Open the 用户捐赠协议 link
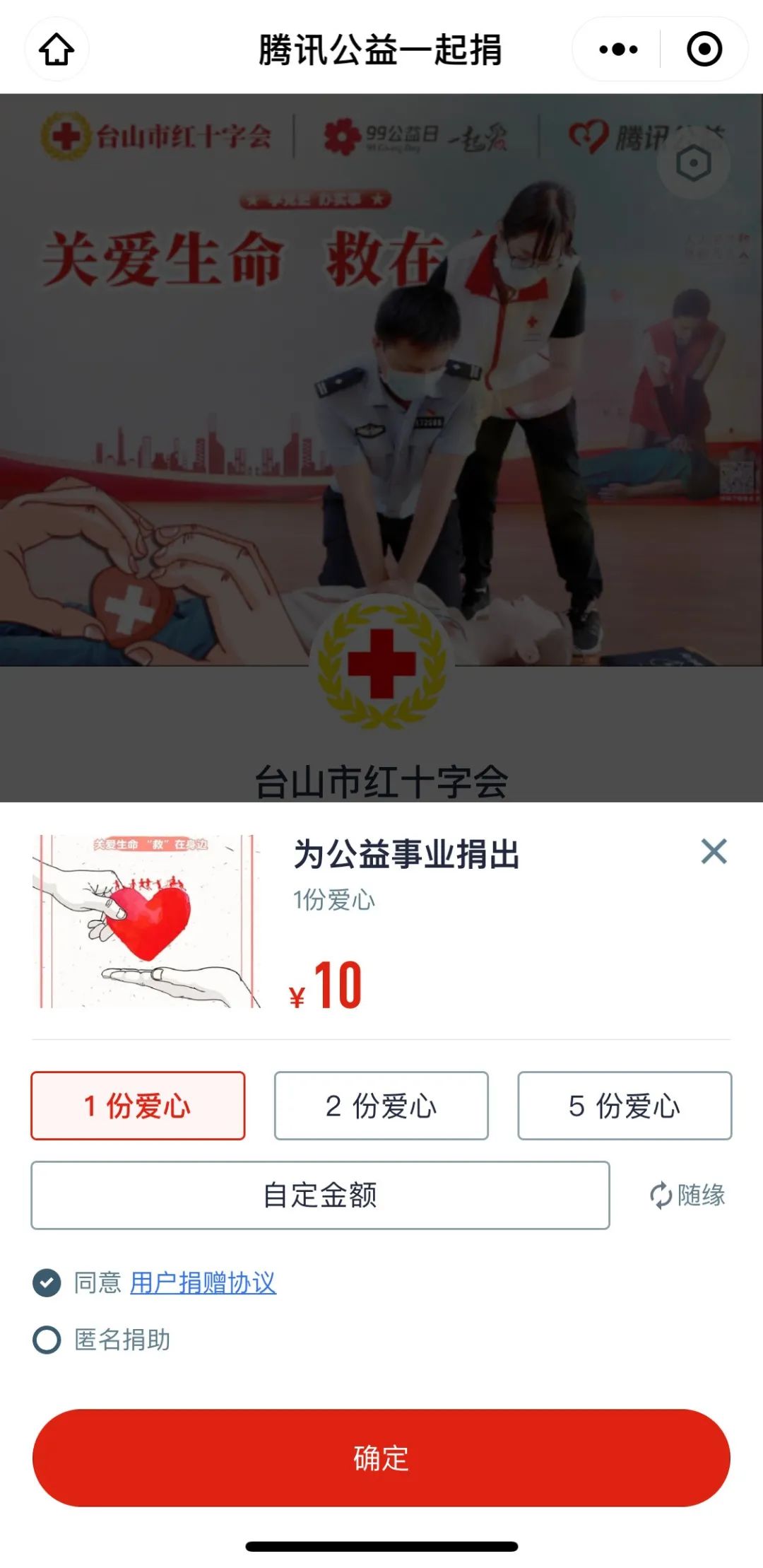This screenshot has height=1568, width=763. point(203,1282)
